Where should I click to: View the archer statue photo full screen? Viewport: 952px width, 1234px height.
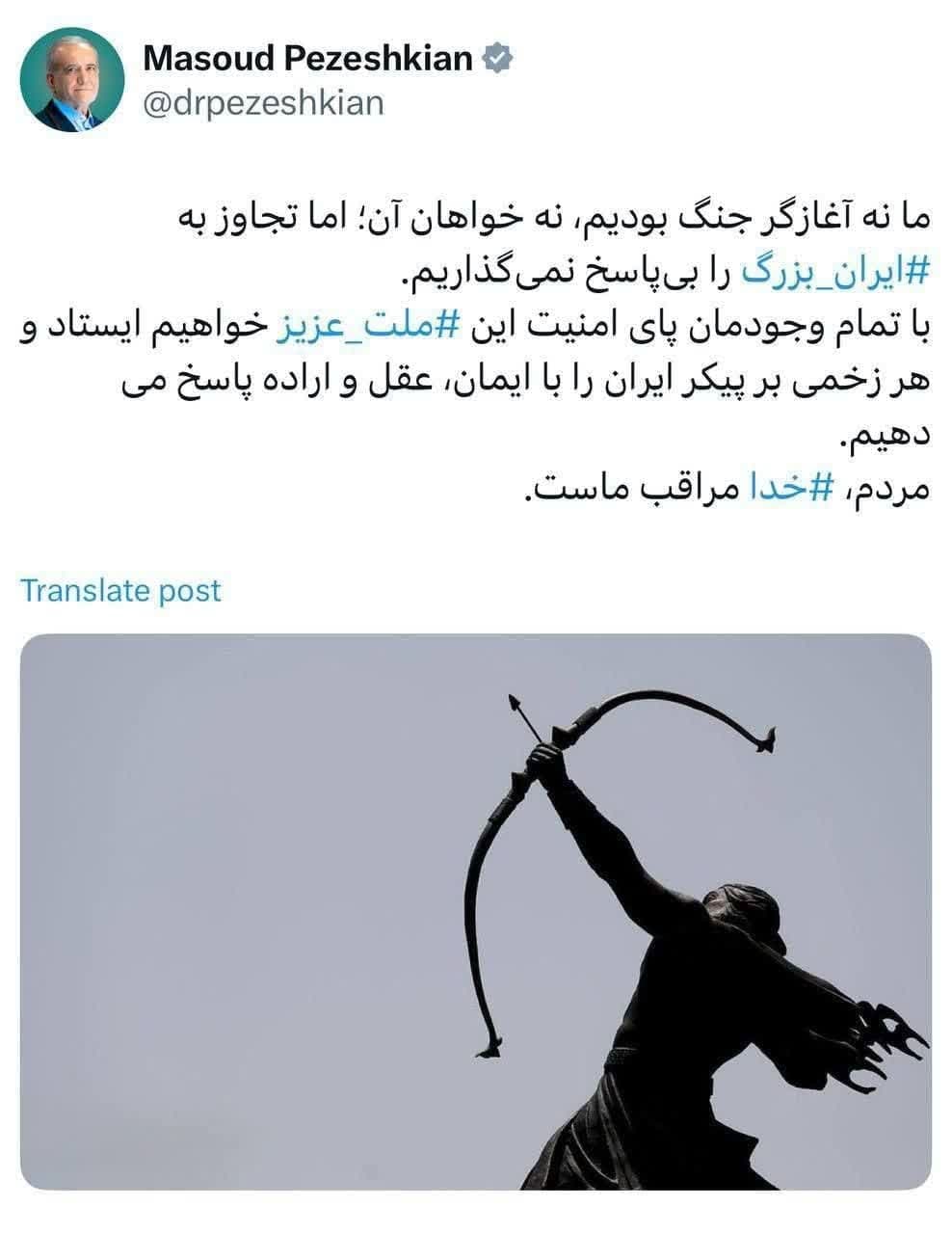[475, 911]
